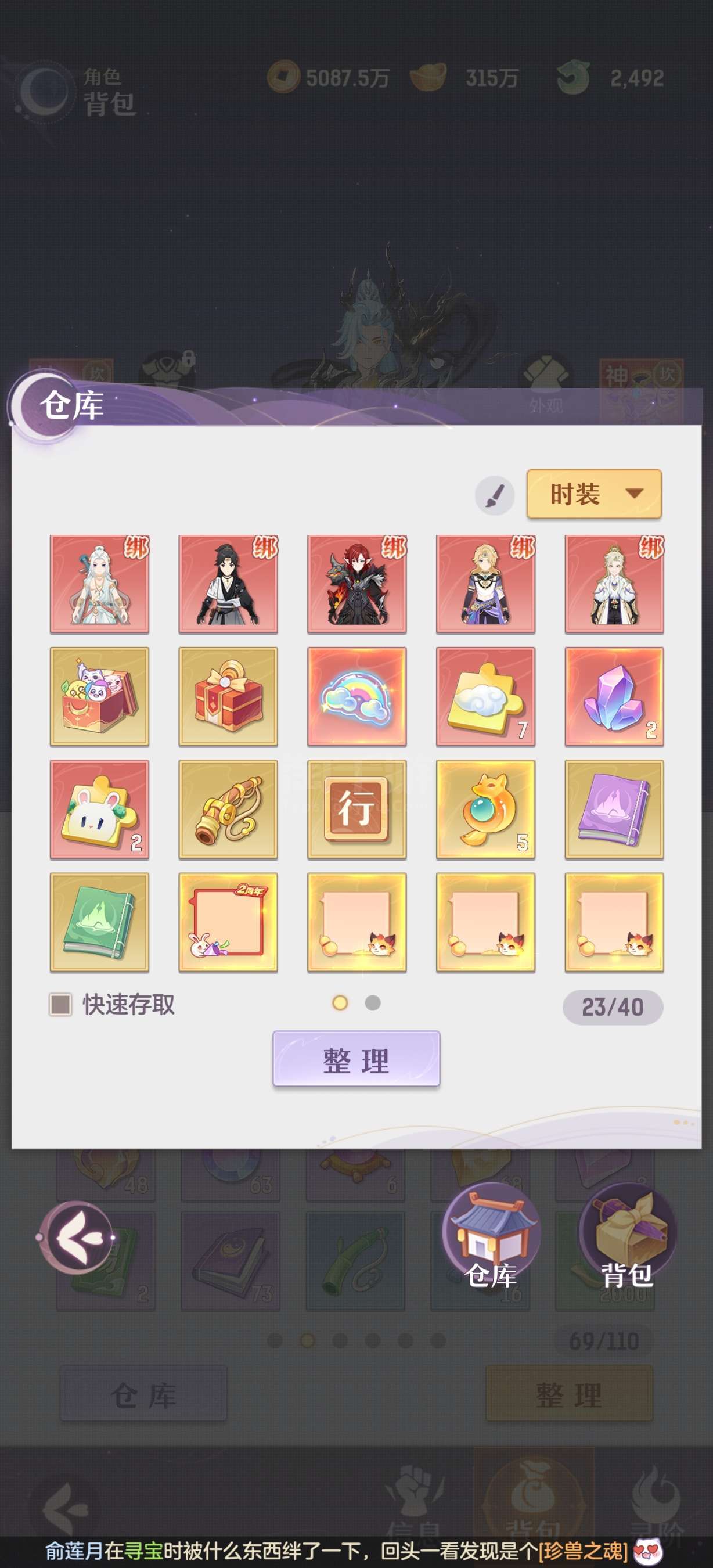Select the 行 token item
This screenshot has width=713, height=1568.
(357, 810)
